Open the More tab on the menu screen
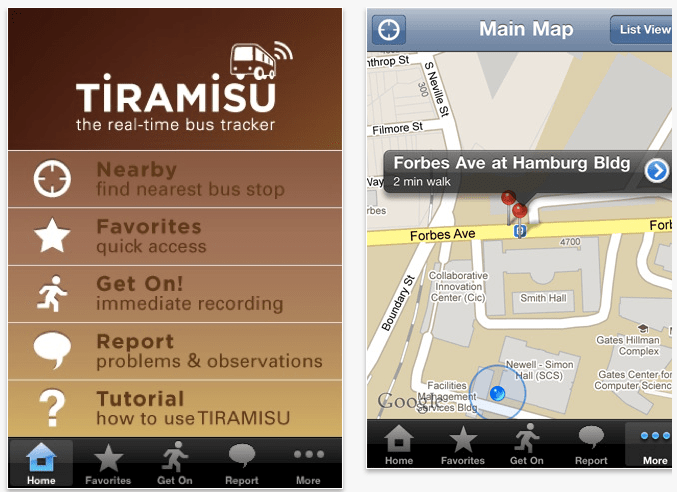 pyautogui.click(x=307, y=464)
